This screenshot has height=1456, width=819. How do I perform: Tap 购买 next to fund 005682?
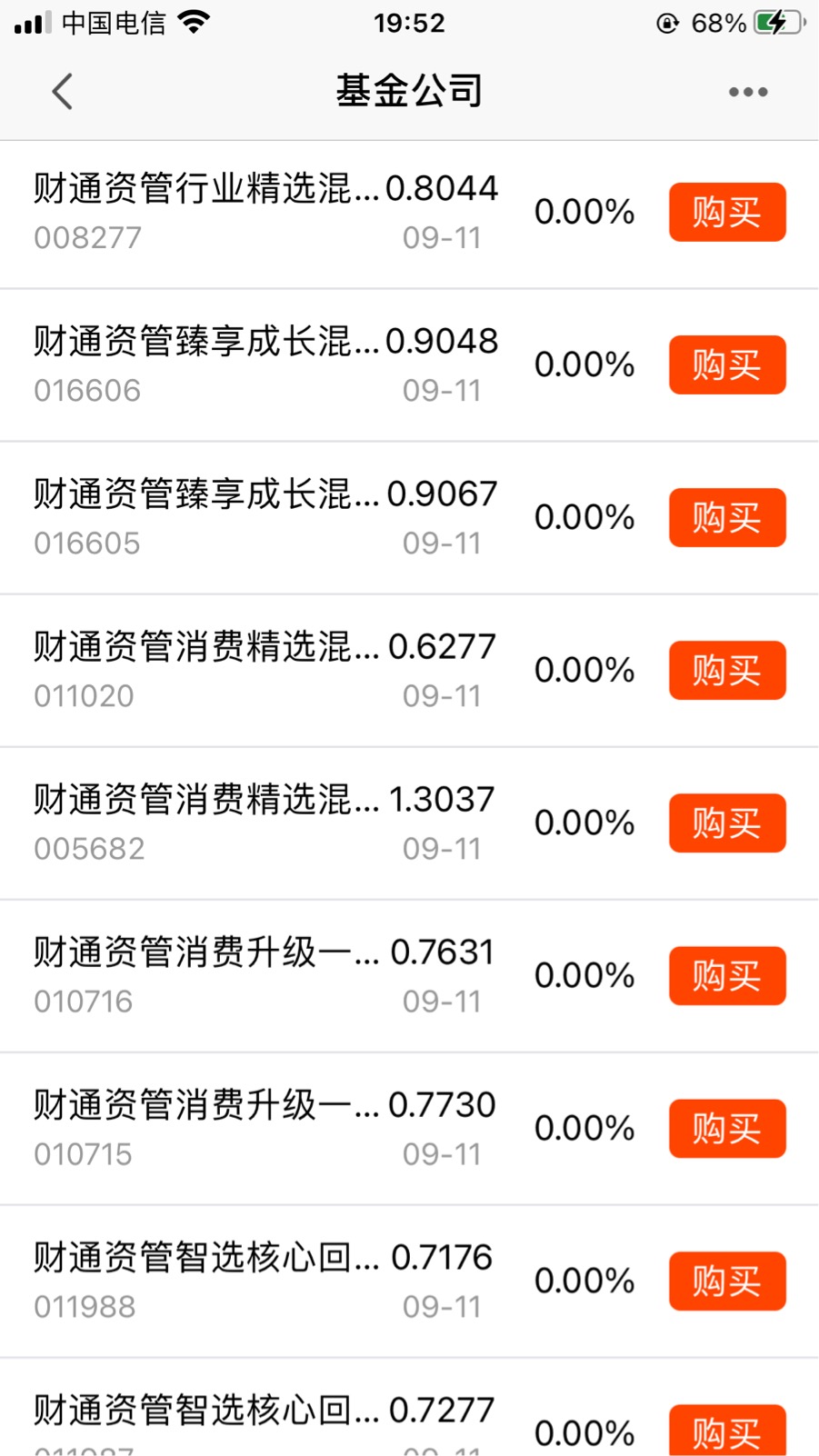point(727,823)
